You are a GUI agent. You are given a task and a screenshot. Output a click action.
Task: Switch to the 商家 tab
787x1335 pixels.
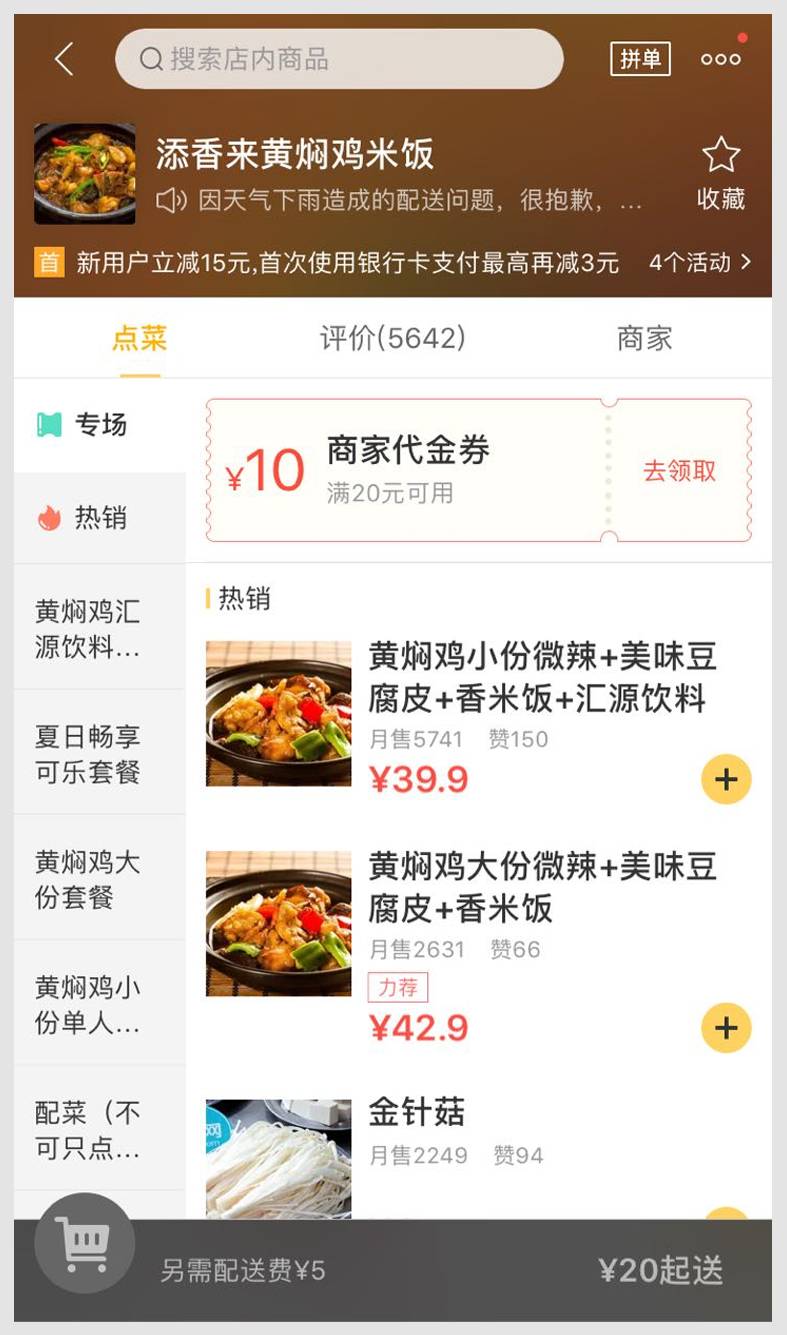[644, 338]
